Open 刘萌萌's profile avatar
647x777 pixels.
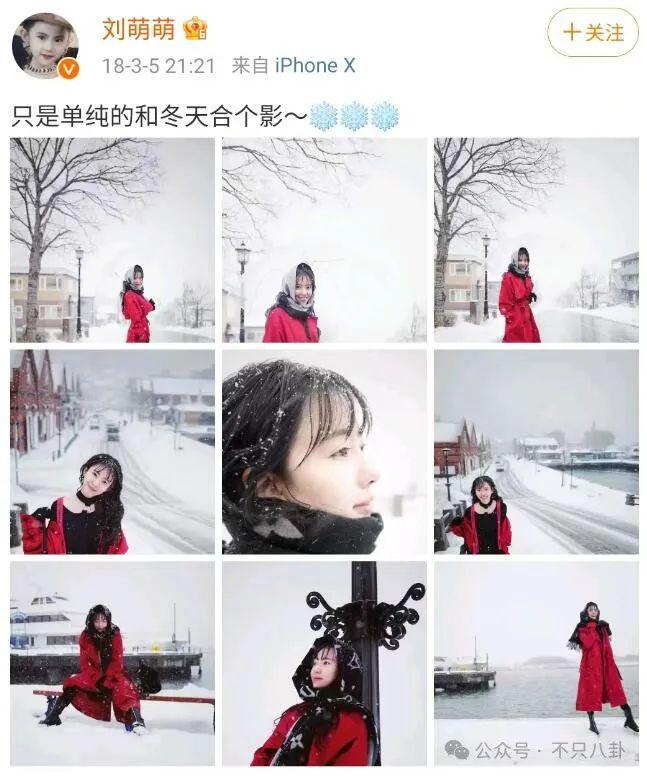[45, 46]
